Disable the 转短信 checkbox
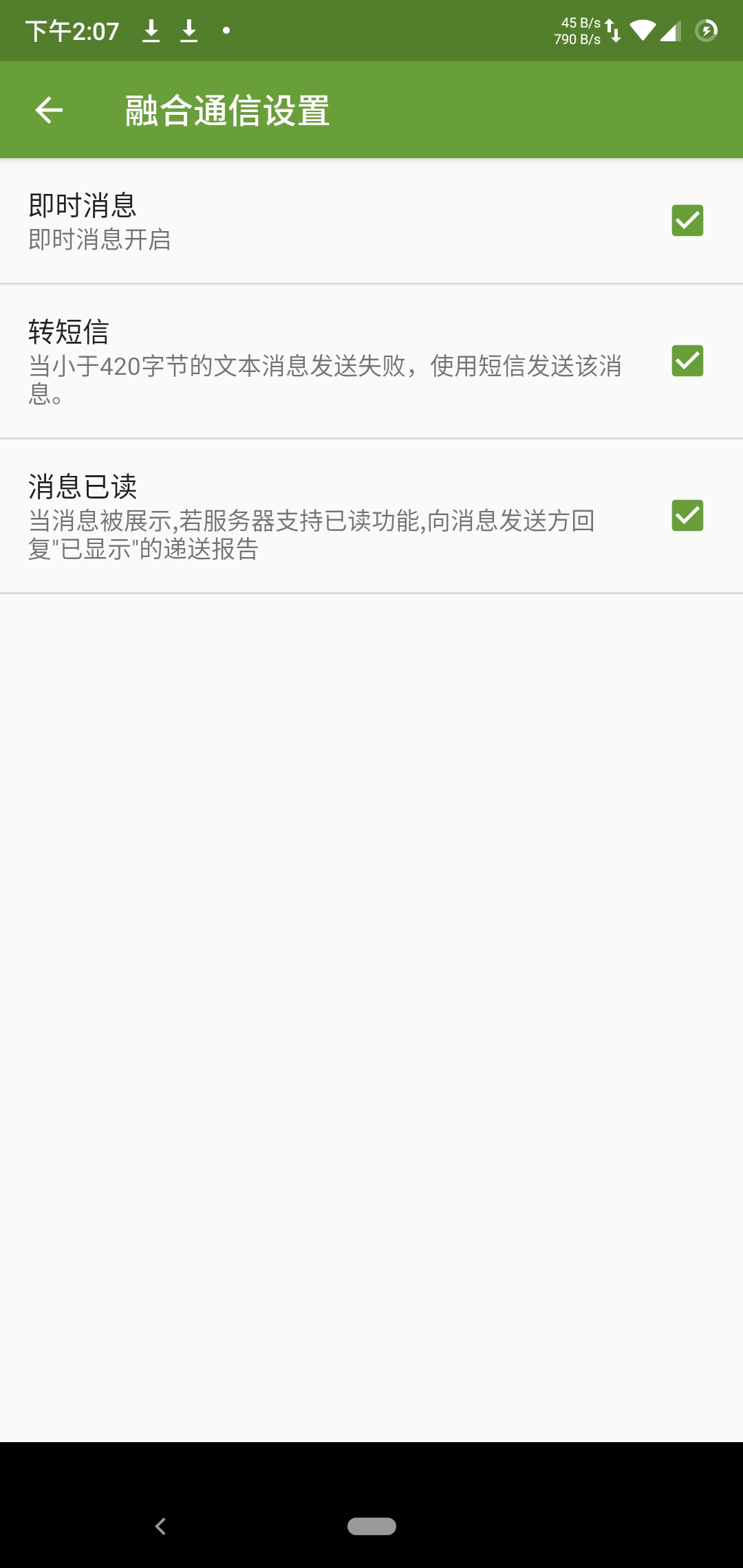This screenshot has height=1568, width=743. click(x=687, y=361)
